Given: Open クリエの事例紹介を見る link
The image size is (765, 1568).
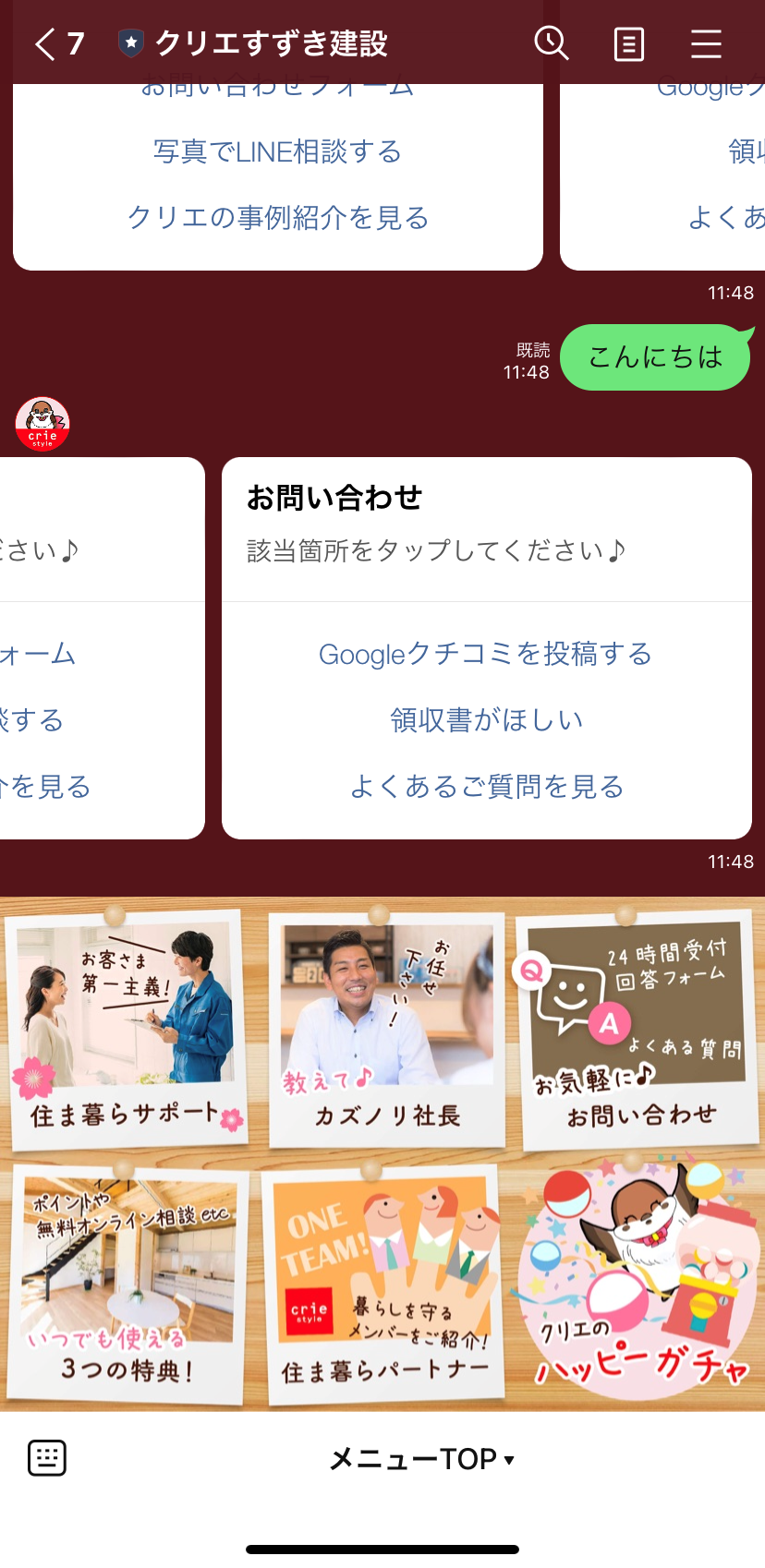Looking at the screenshot, I should [278, 218].
